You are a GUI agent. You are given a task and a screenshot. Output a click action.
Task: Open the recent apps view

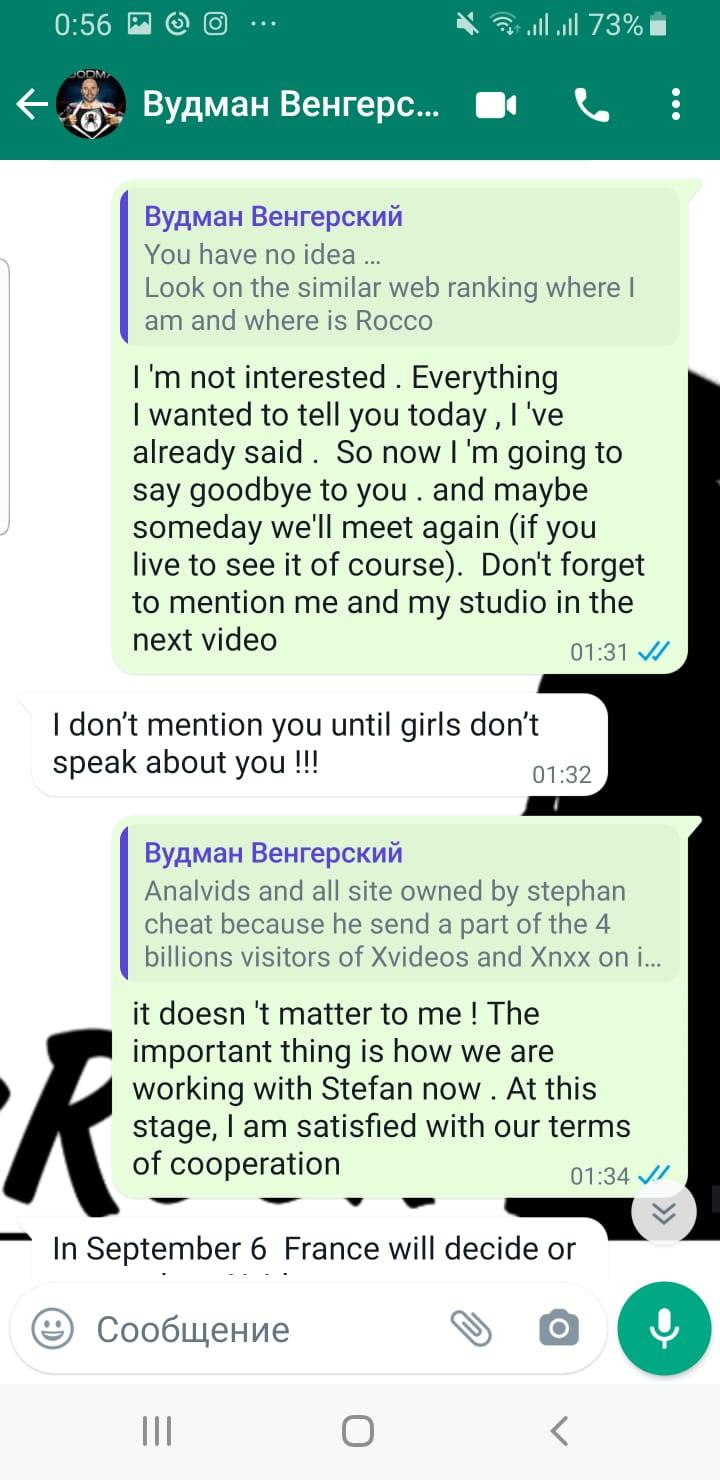(157, 1431)
